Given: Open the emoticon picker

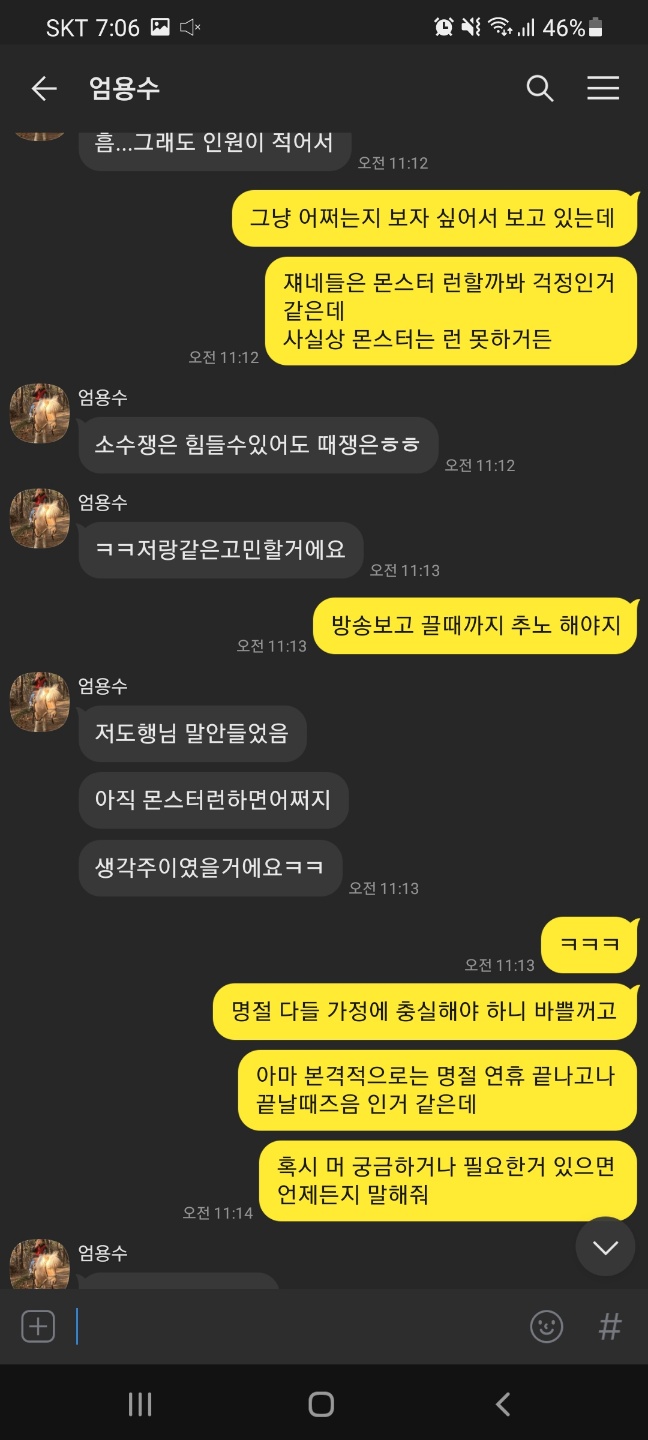Looking at the screenshot, I should (x=546, y=1327).
